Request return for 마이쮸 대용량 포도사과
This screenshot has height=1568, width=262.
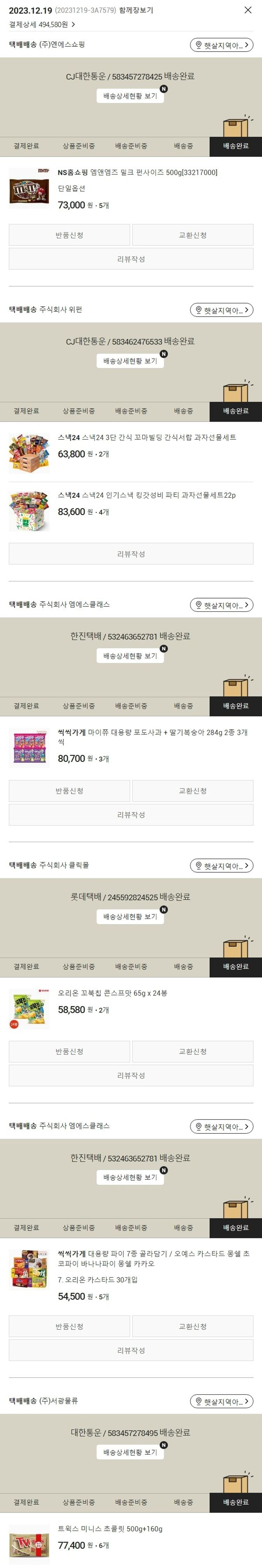[70, 791]
